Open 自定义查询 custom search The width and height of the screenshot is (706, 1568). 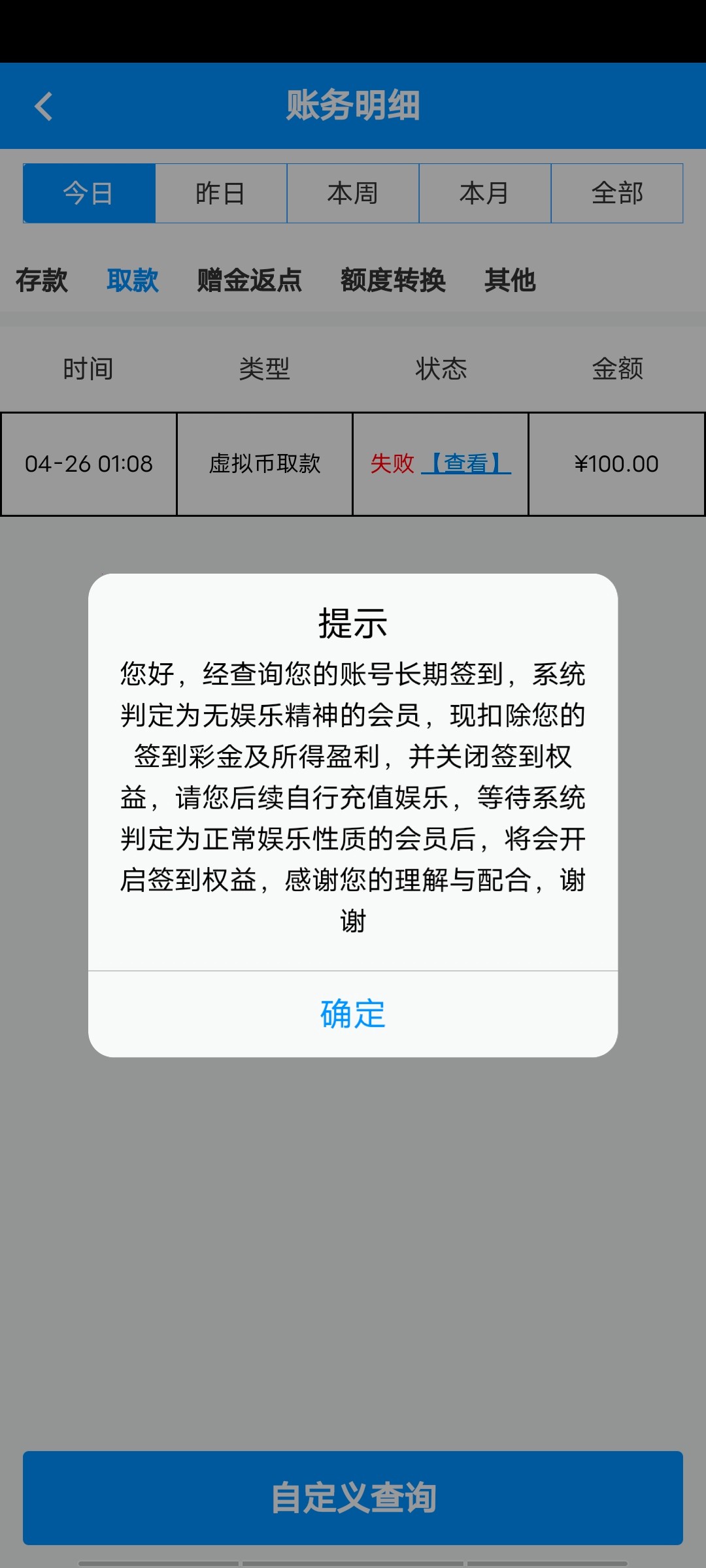pyautogui.click(x=353, y=1497)
